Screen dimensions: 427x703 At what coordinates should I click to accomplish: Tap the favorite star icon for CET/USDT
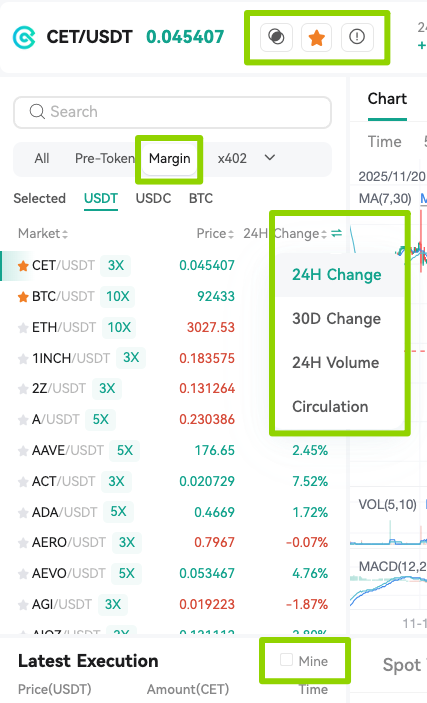point(316,37)
